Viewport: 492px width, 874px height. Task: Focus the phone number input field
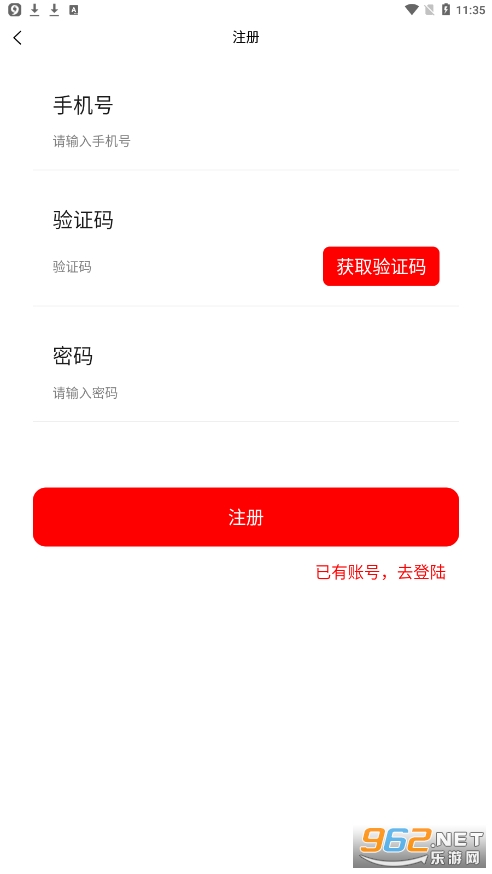point(246,142)
